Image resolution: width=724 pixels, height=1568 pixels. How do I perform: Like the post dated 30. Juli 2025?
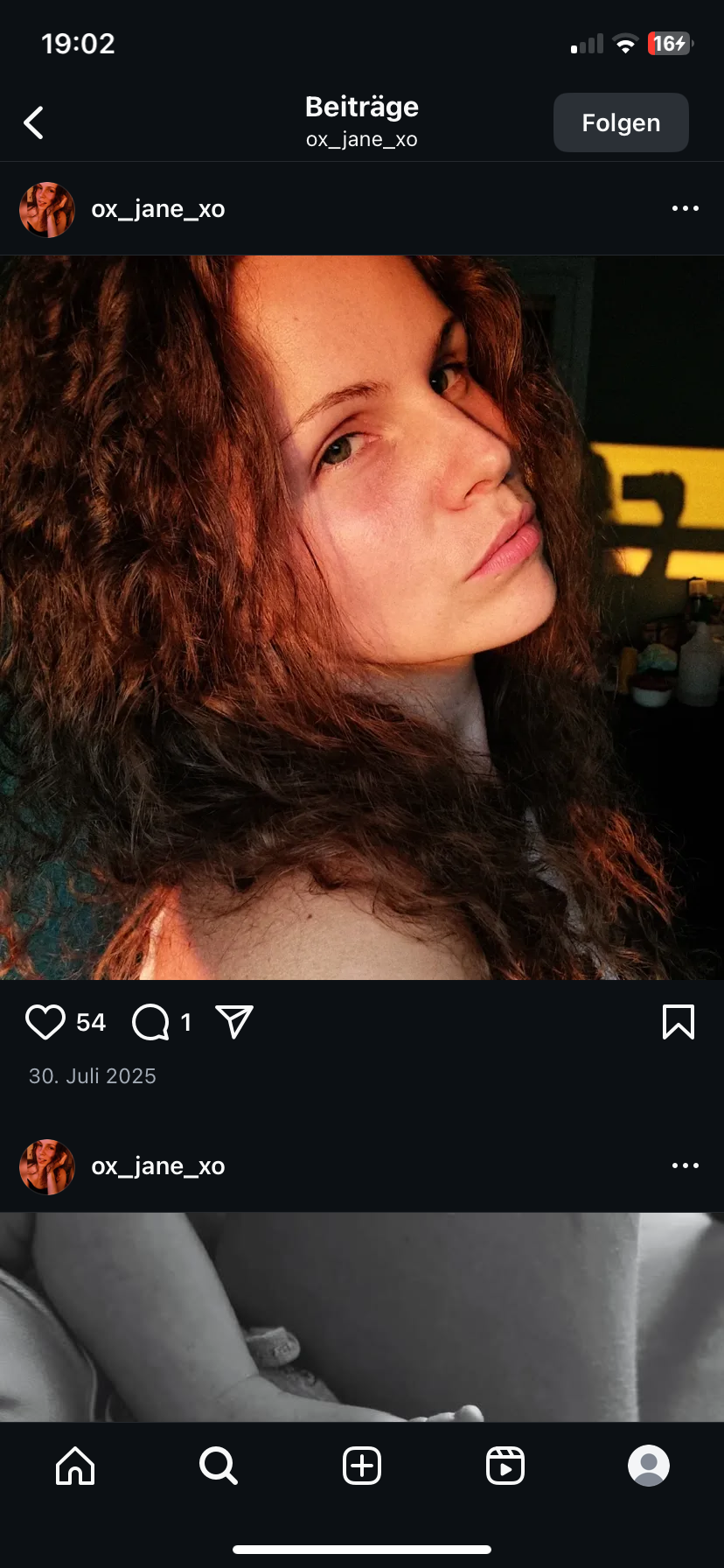click(x=45, y=1022)
